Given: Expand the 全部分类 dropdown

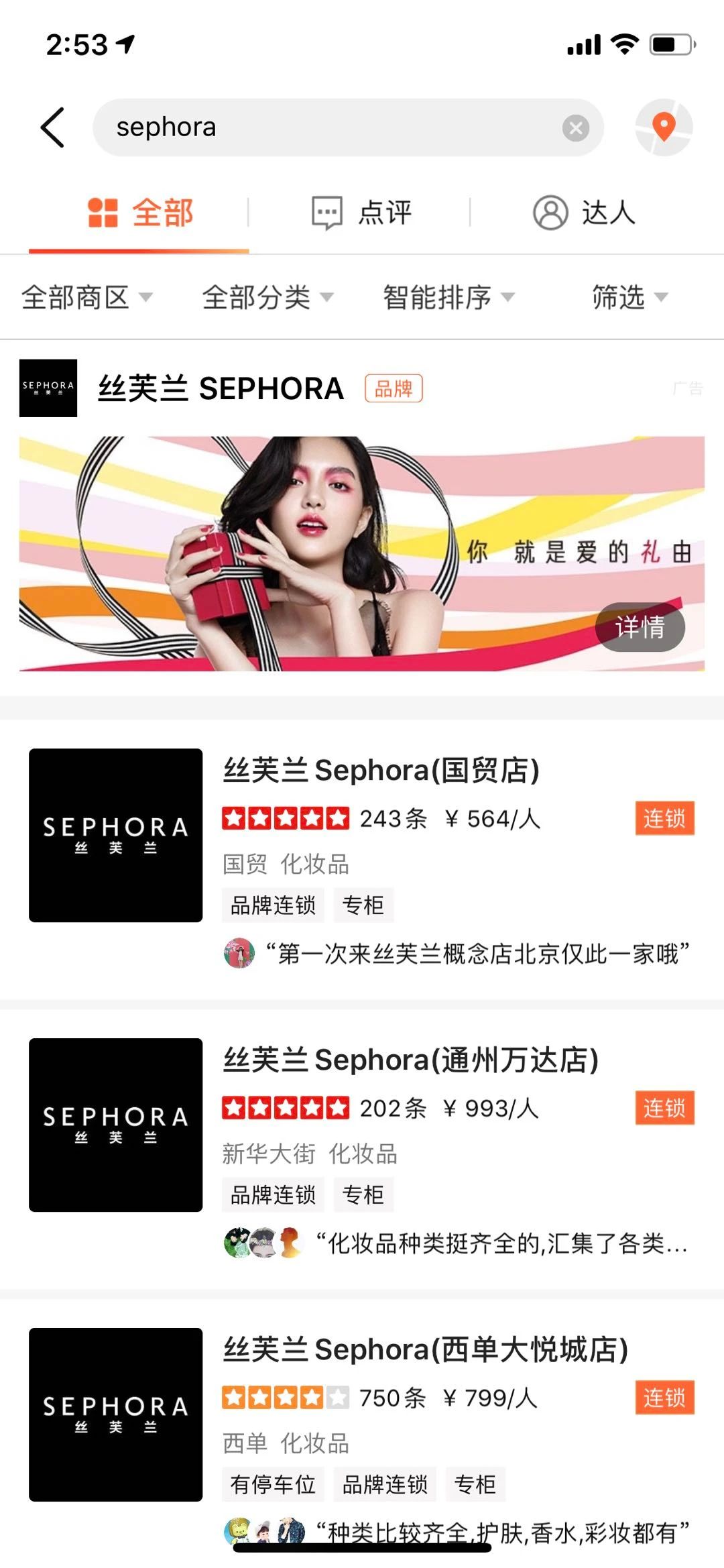Looking at the screenshot, I should pyautogui.click(x=267, y=297).
